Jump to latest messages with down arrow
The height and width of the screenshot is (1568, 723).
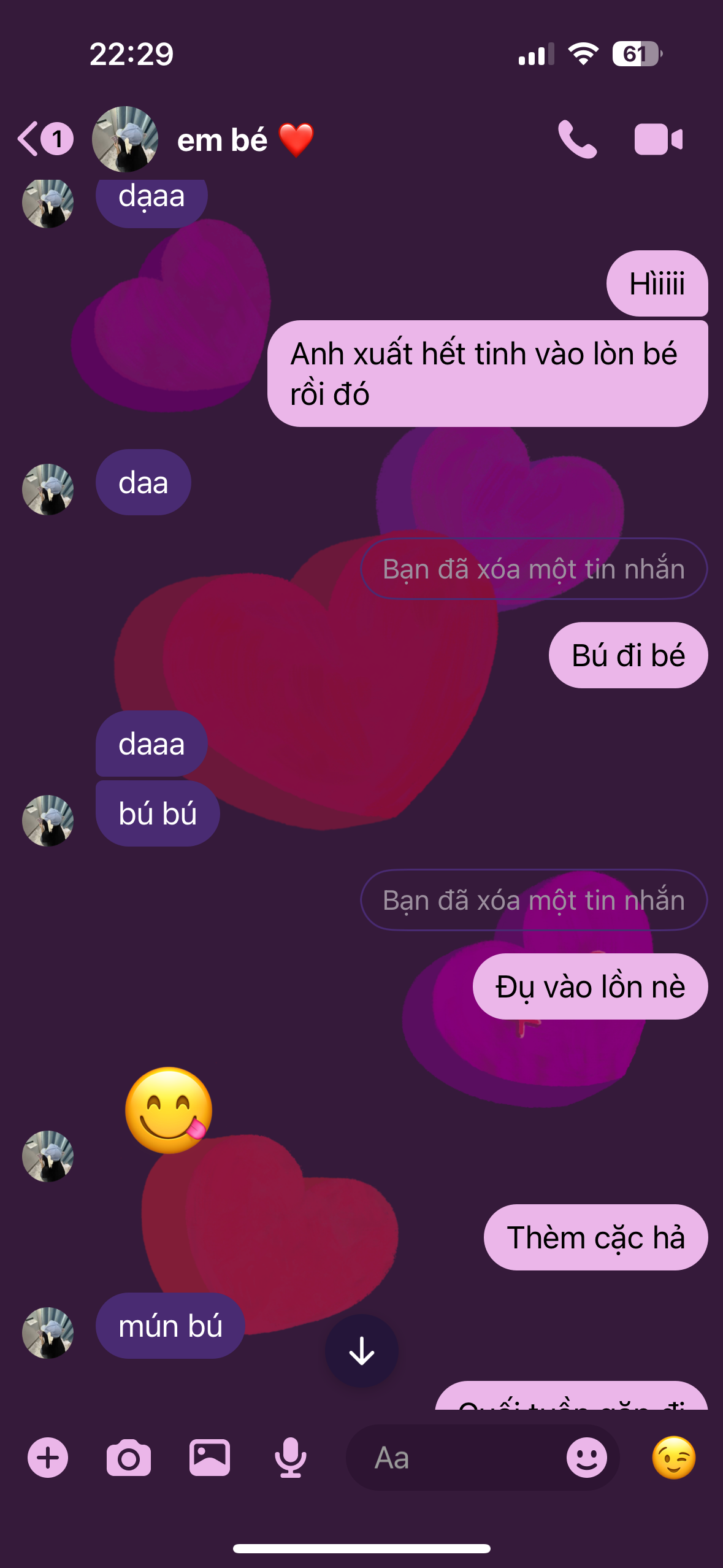tap(362, 1351)
